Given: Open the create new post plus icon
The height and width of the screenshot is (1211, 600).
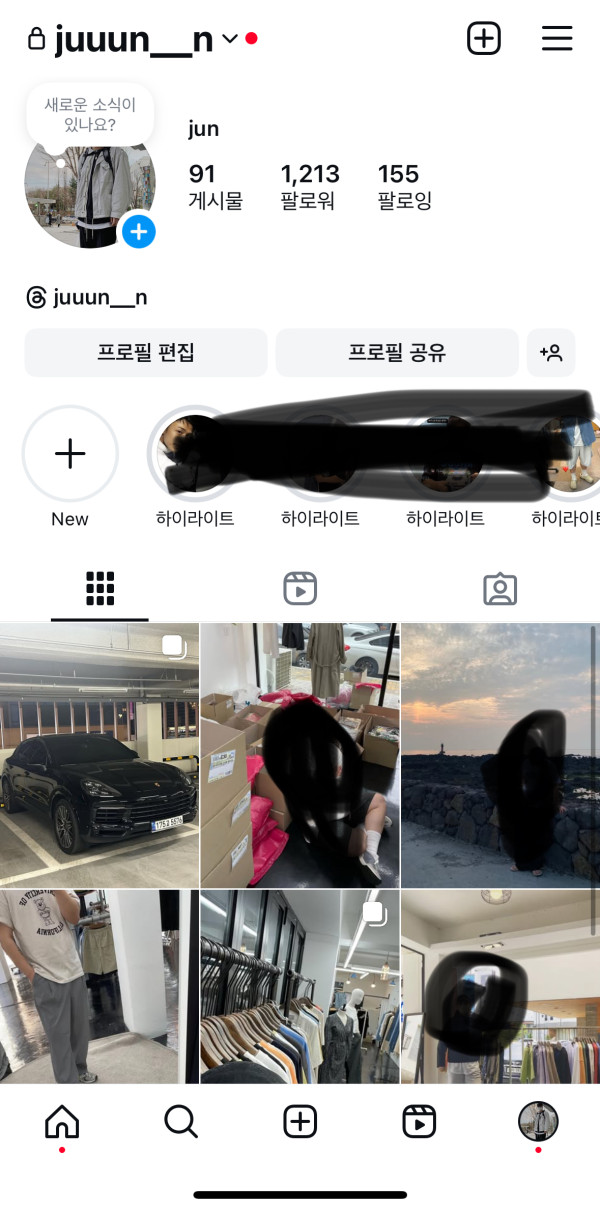Looking at the screenshot, I should tap(484, 38).
